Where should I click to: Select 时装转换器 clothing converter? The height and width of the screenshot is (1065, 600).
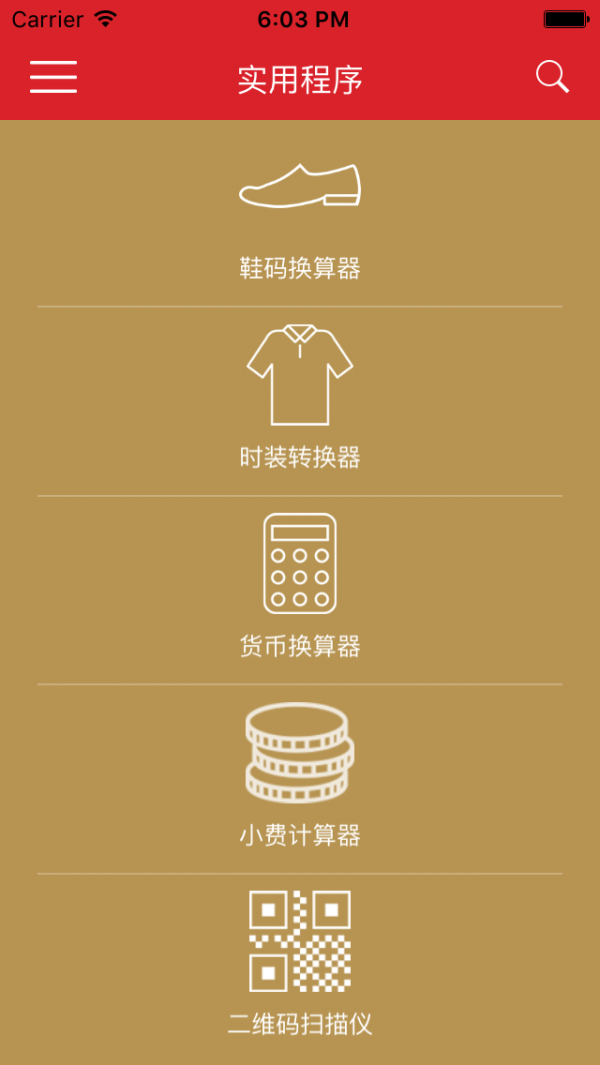300,398
